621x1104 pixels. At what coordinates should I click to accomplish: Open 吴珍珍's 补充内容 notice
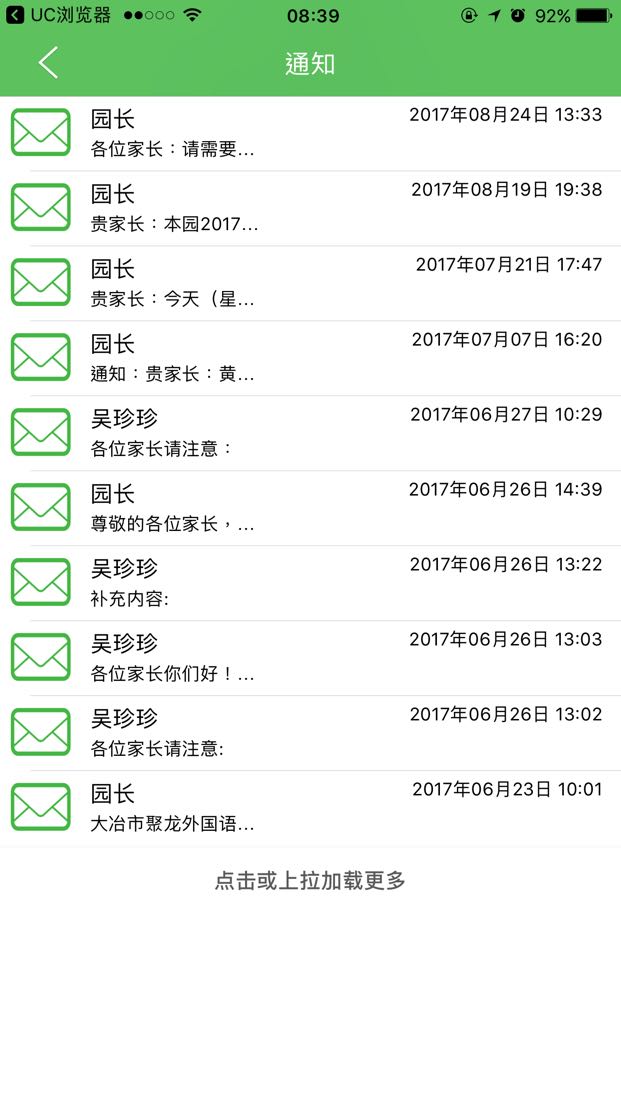pos(310,583)
